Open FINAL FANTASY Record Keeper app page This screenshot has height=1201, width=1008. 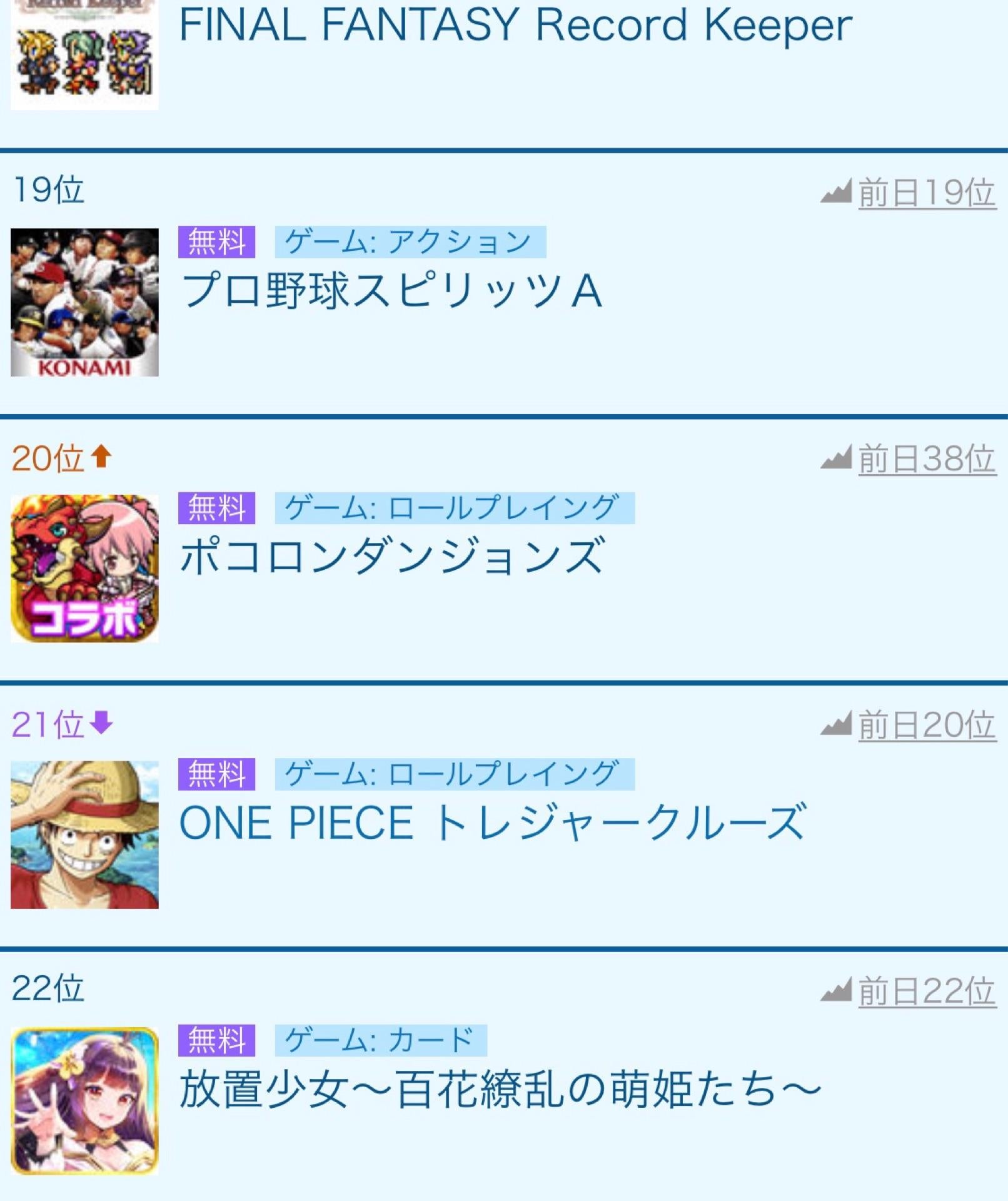click(x=515, y=25)
